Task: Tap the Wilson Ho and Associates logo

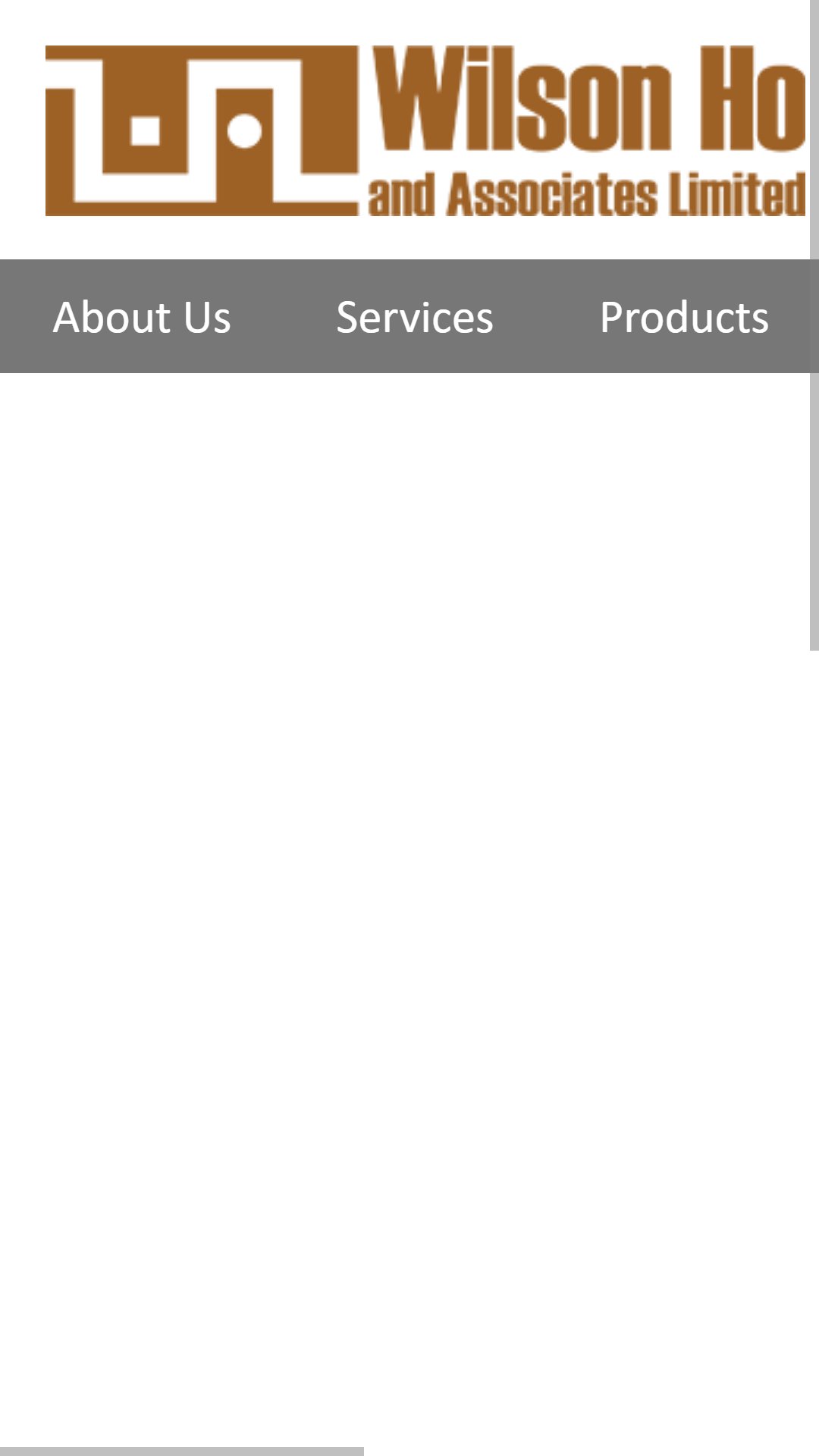Action: coord(426,130)
